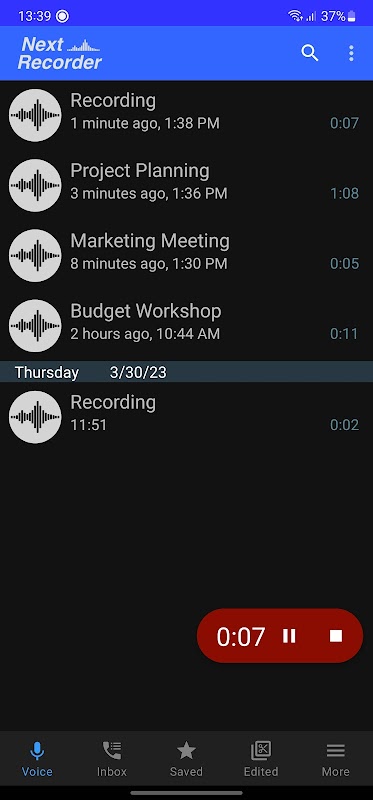Open the overflow menu

pos(351,53)
